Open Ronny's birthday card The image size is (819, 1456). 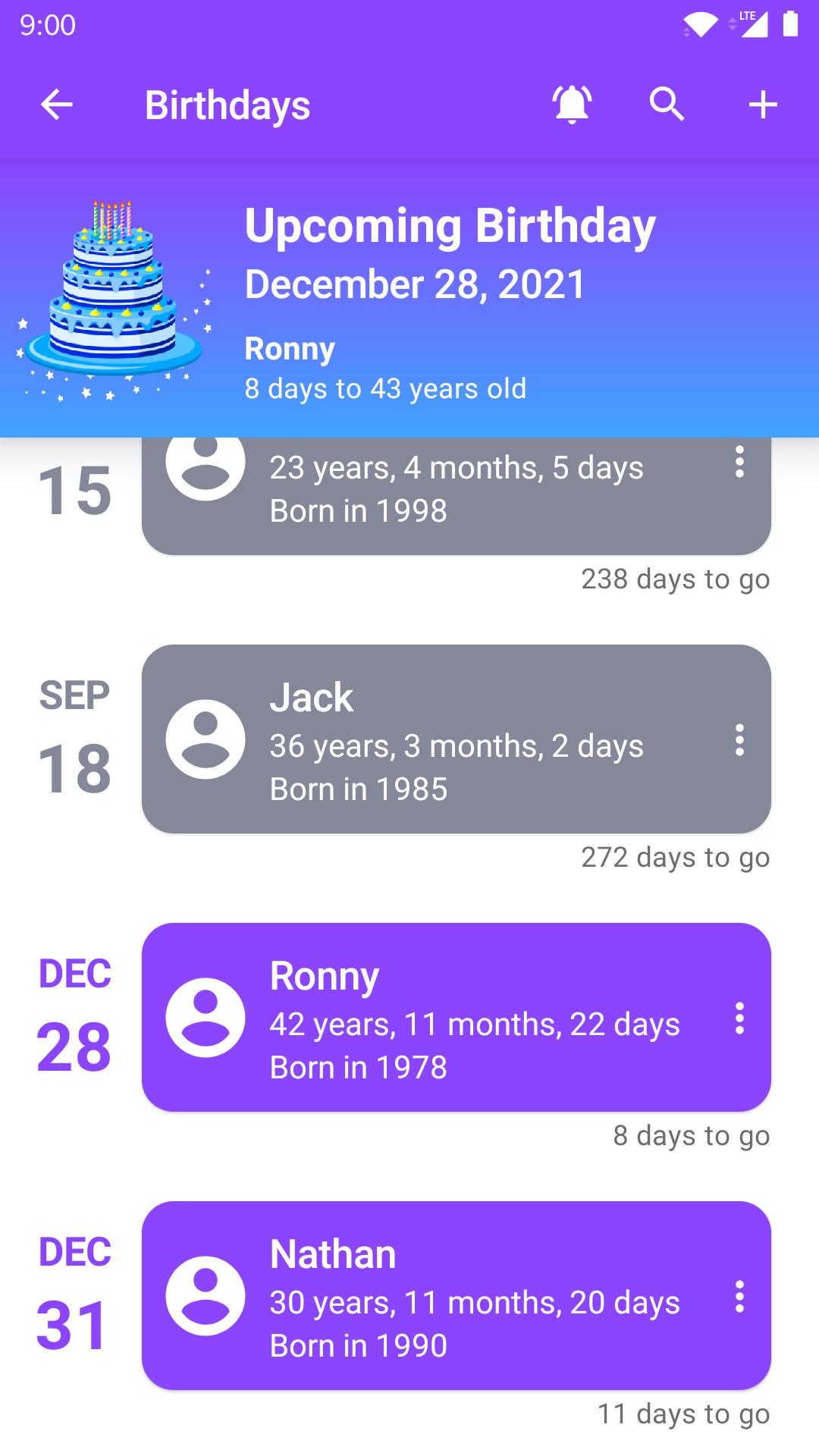(457, 1018)
